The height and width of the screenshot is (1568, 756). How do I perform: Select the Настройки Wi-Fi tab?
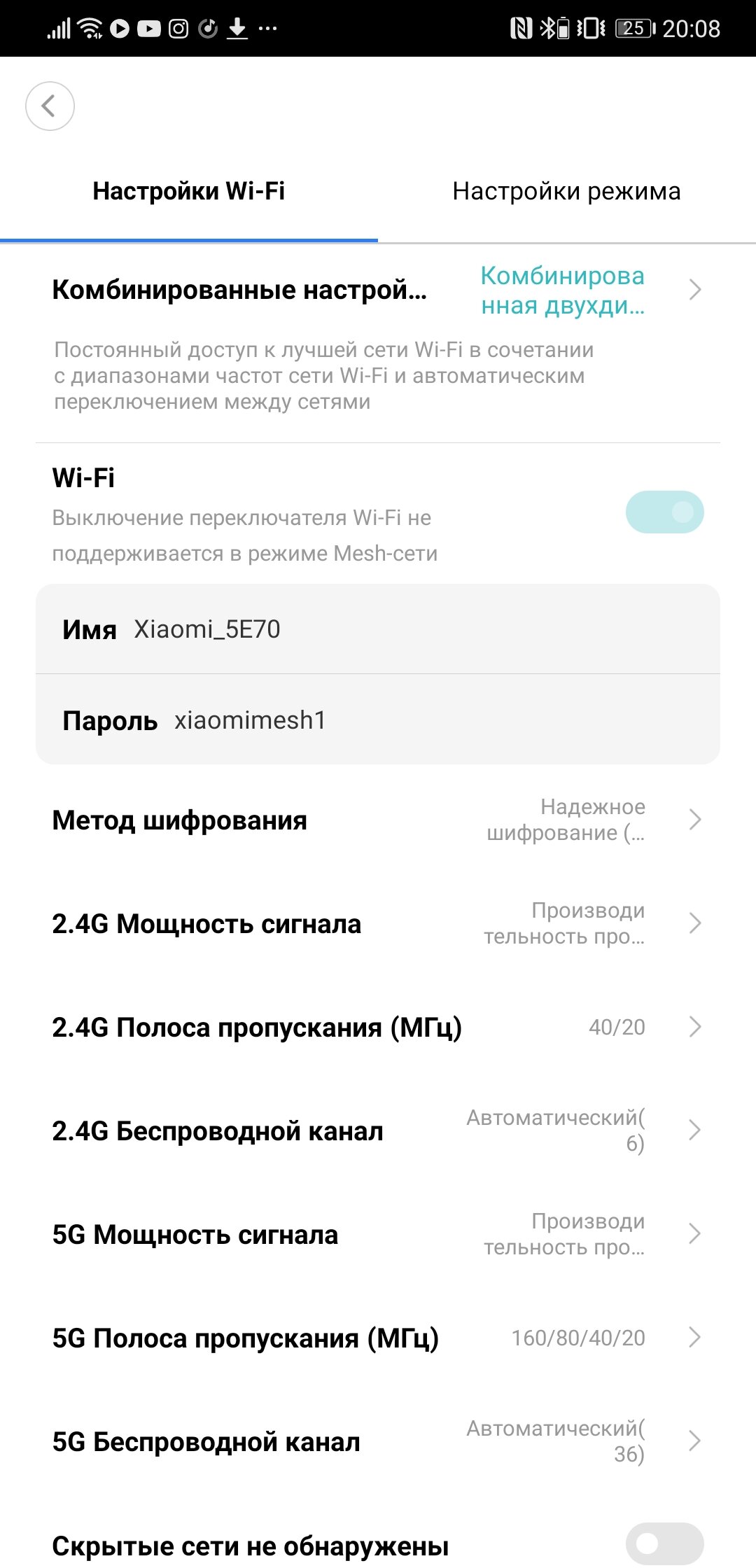(189, 191)
